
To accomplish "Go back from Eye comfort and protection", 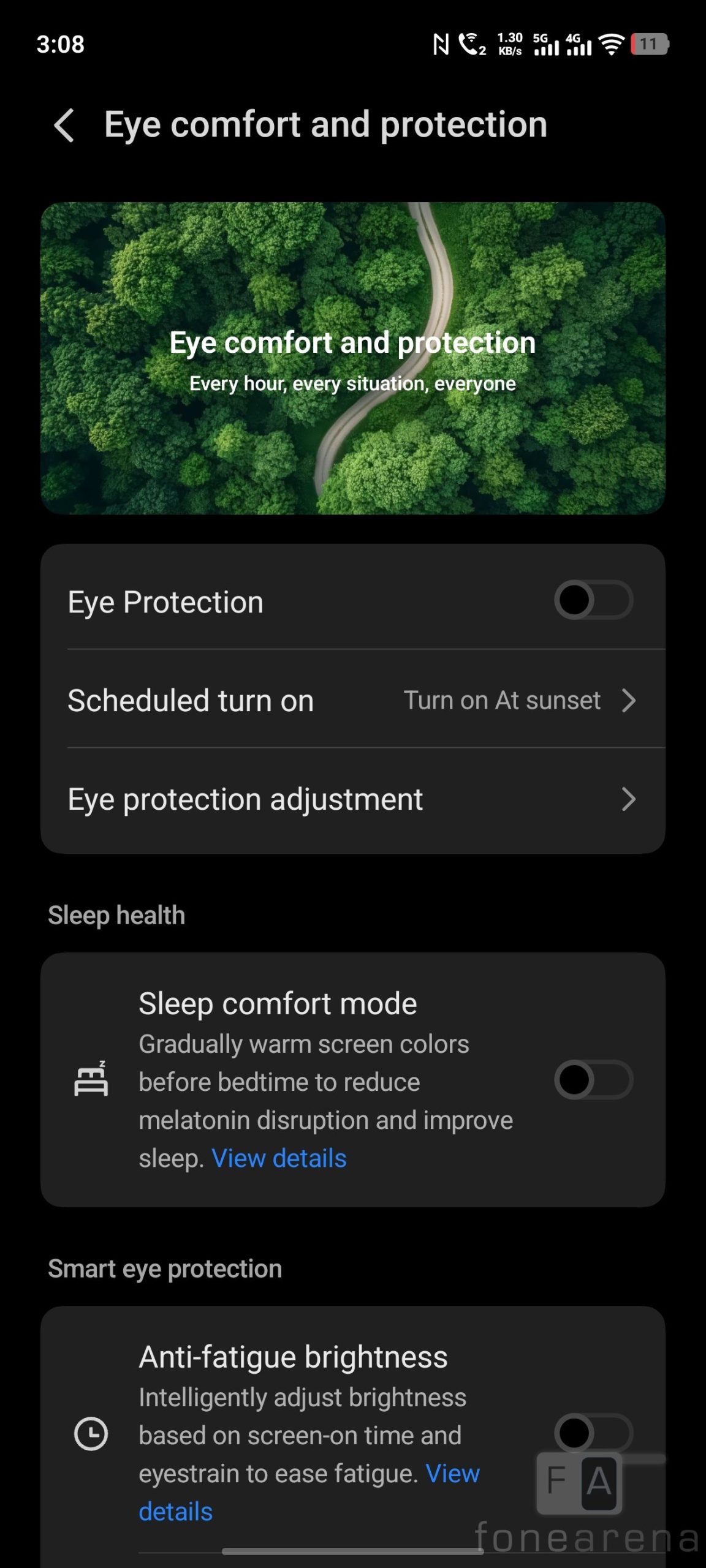I will [64, 125].
